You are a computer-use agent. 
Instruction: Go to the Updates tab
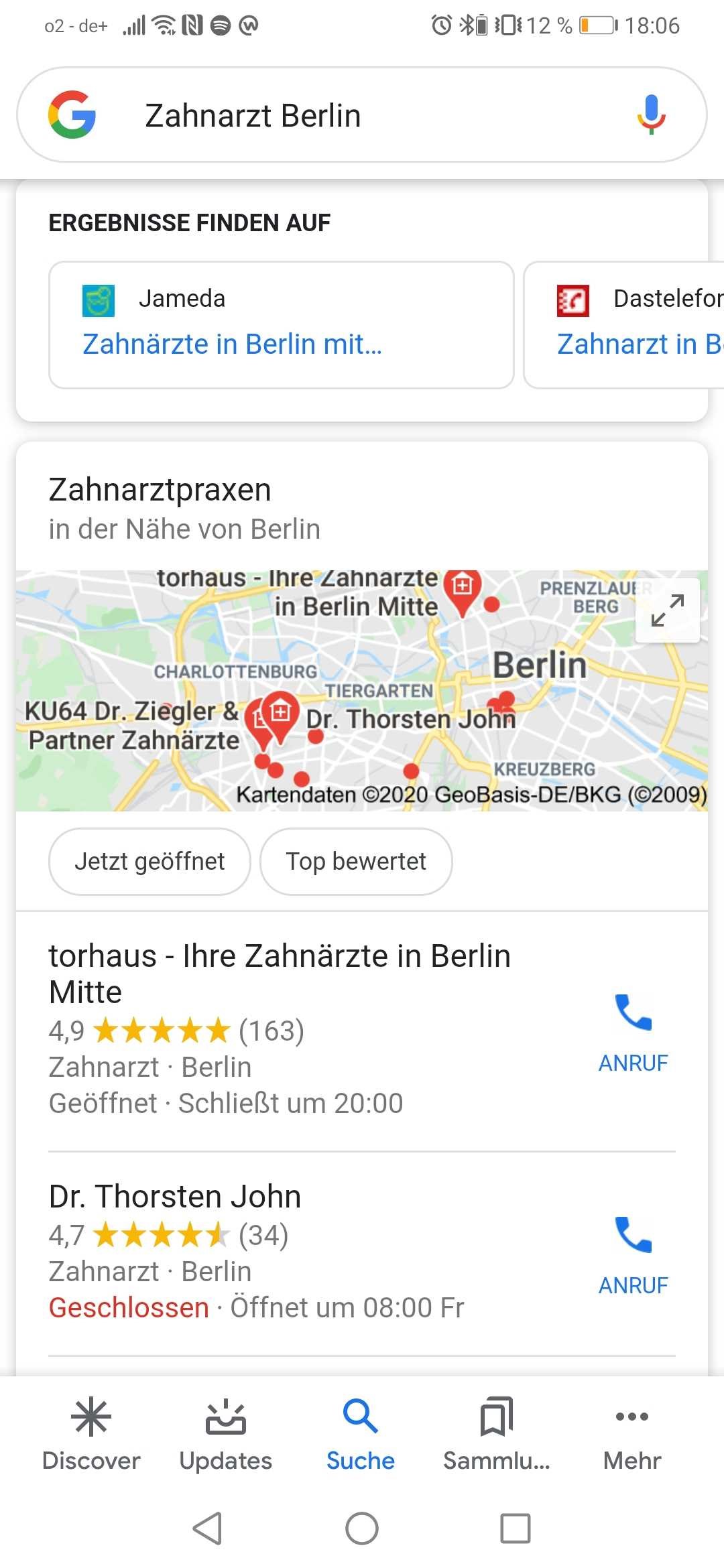[x=226, y=1434]
